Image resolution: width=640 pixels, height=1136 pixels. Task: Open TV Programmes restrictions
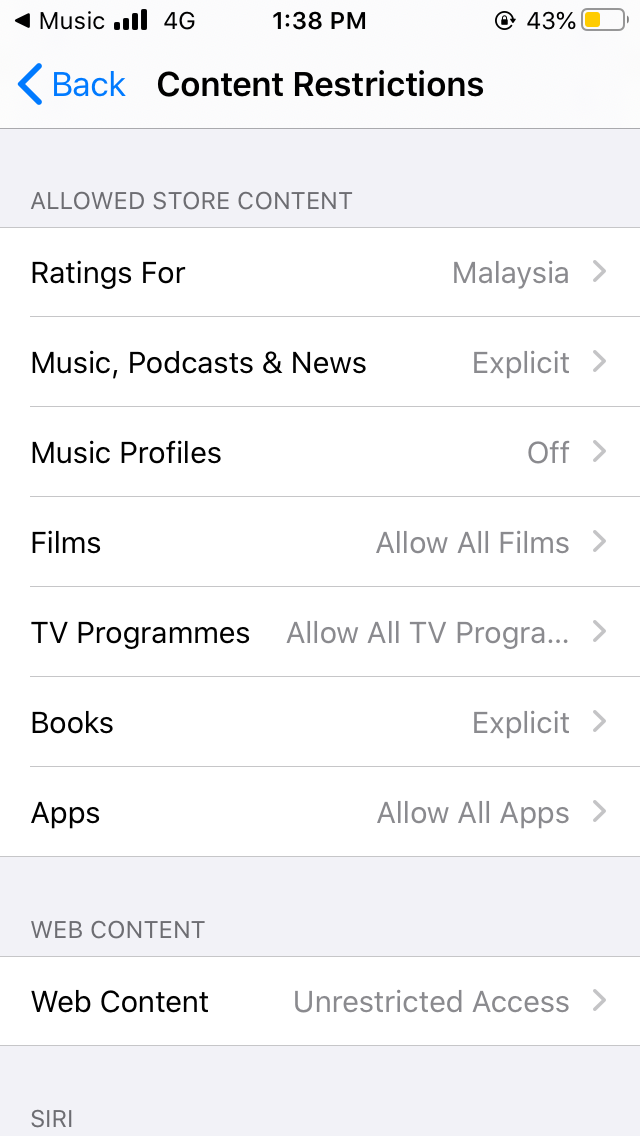(320, 633)
